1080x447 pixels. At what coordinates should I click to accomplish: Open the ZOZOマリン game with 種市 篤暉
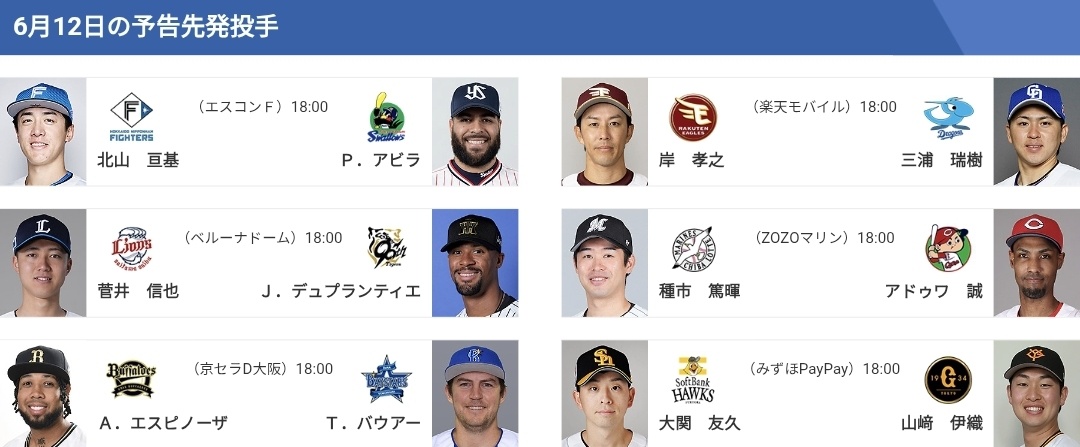(x=820, y=263)
